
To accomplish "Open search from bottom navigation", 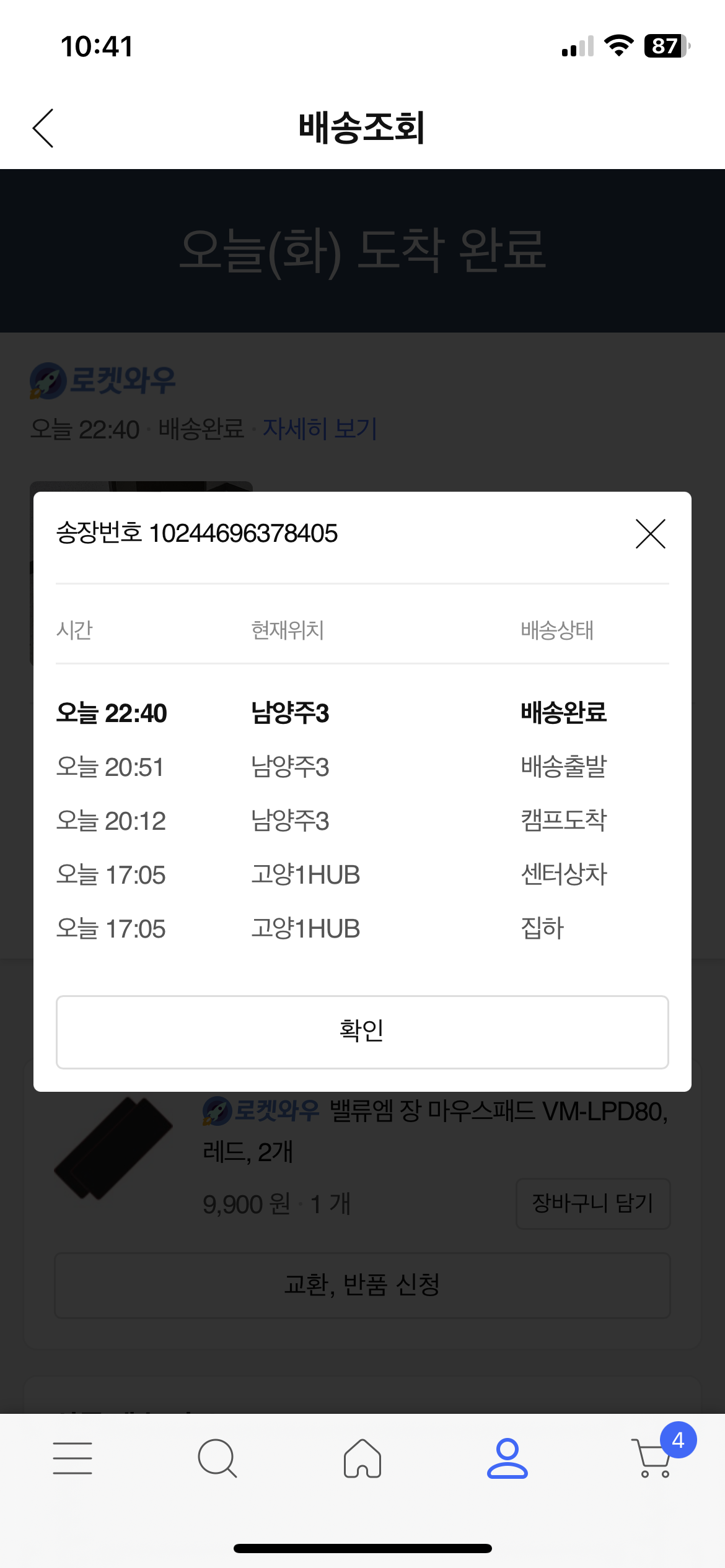I will pyautogui.click(x=217, y=1458).
